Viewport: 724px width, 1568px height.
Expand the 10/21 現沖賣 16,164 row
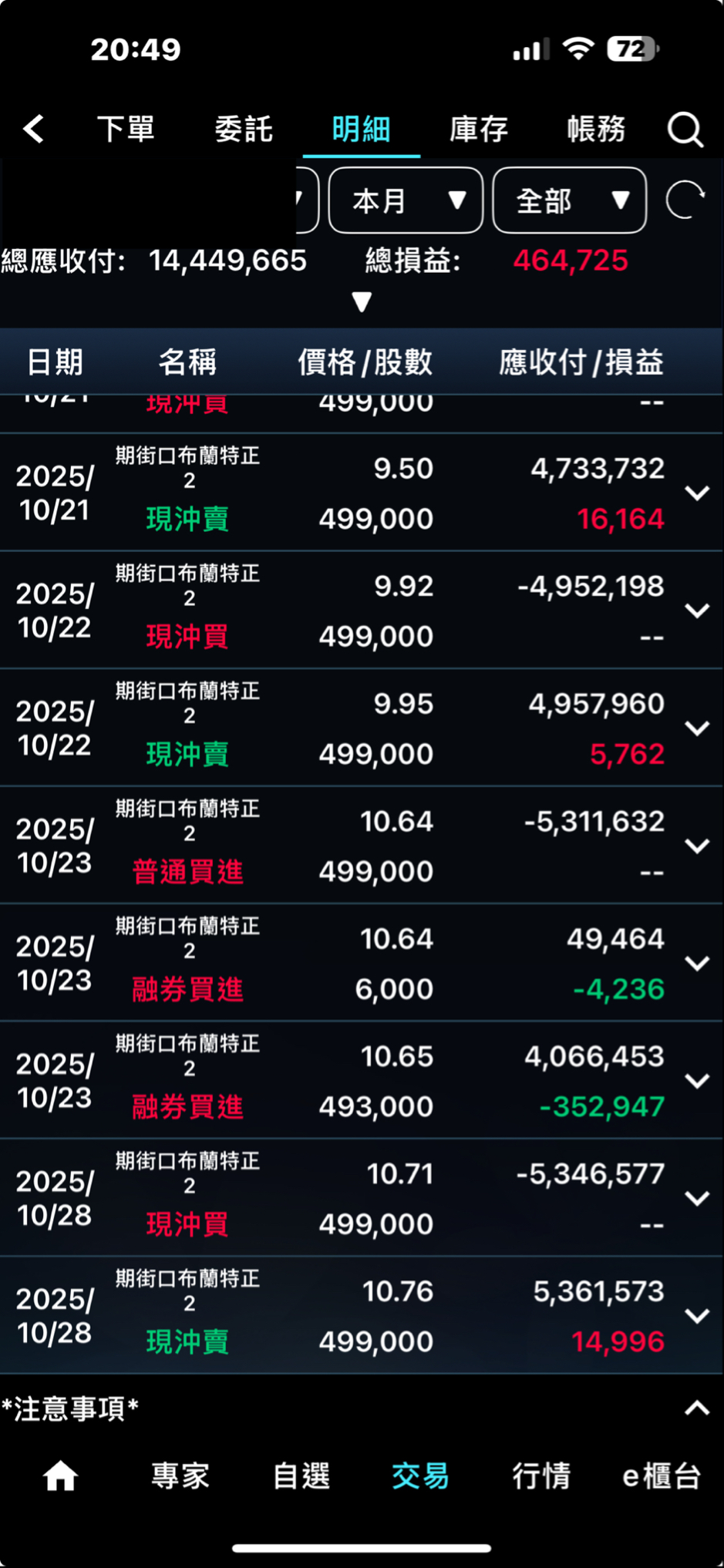[x=697, y=493]
